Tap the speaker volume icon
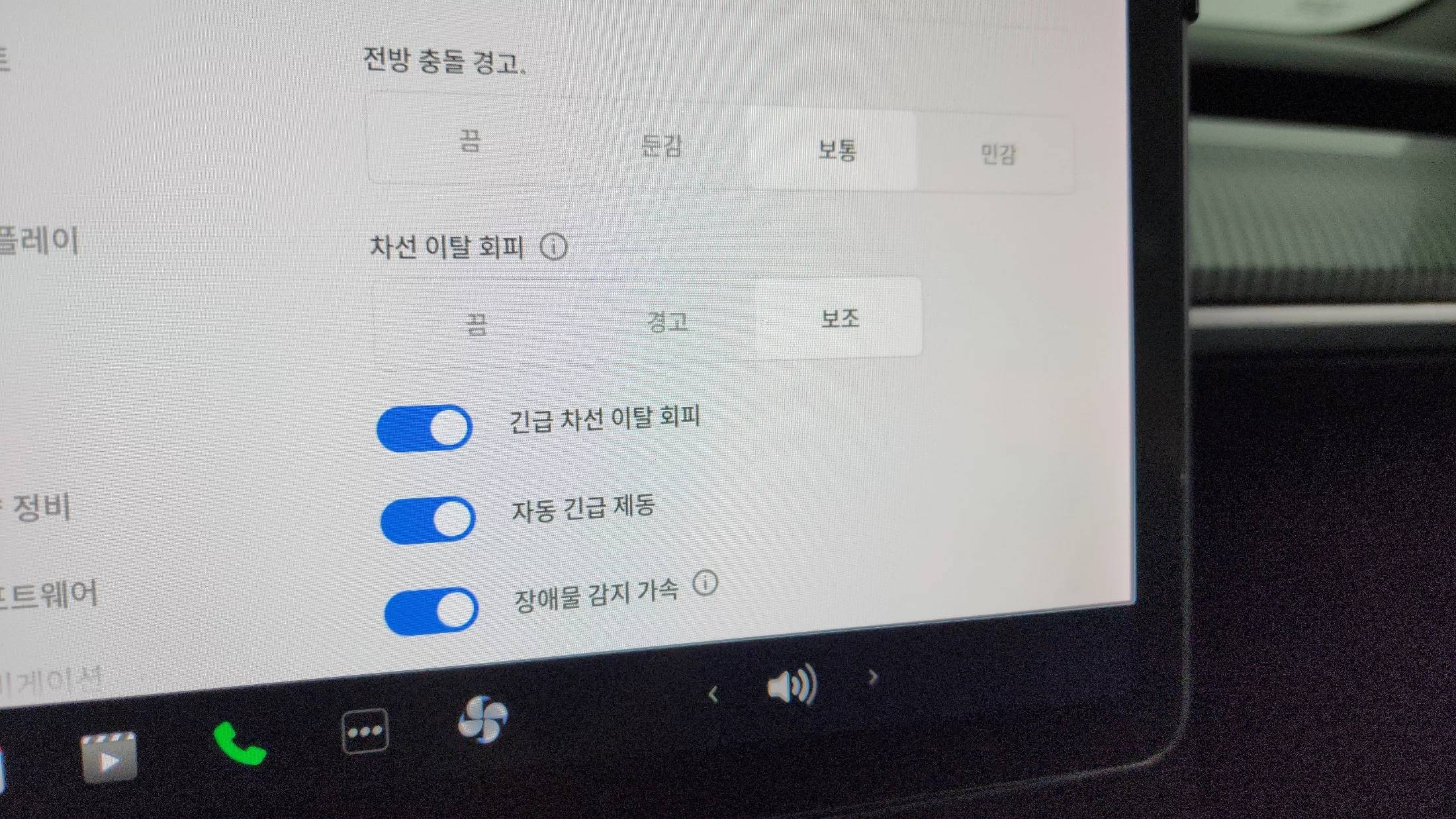Image resolution: width=1456 pixels, height=819 pixels. pos(792,685)
